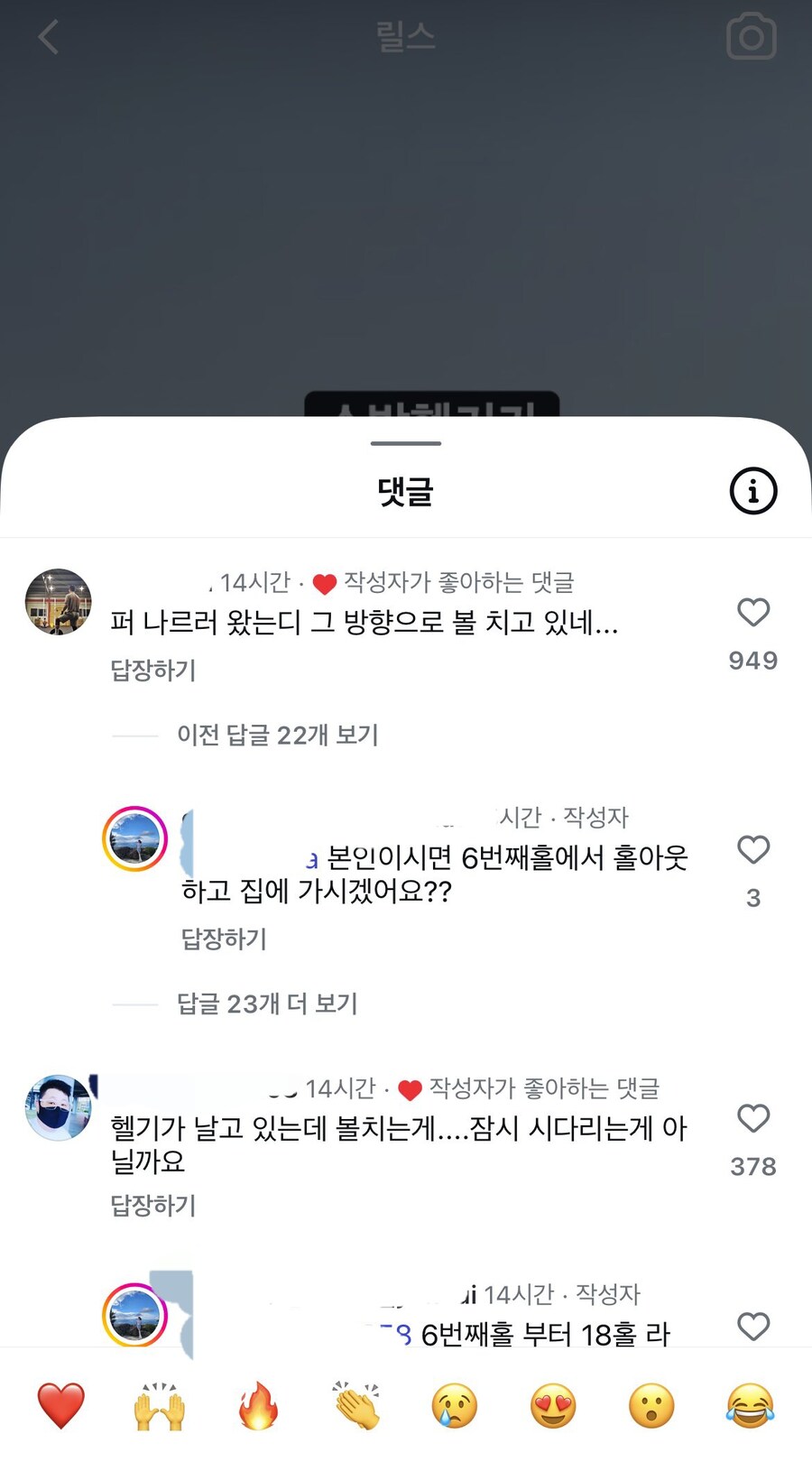The height and width of the screenshot is (1462, 812).
Task: Like the comment with 949 likes
Action: point(753,612)
